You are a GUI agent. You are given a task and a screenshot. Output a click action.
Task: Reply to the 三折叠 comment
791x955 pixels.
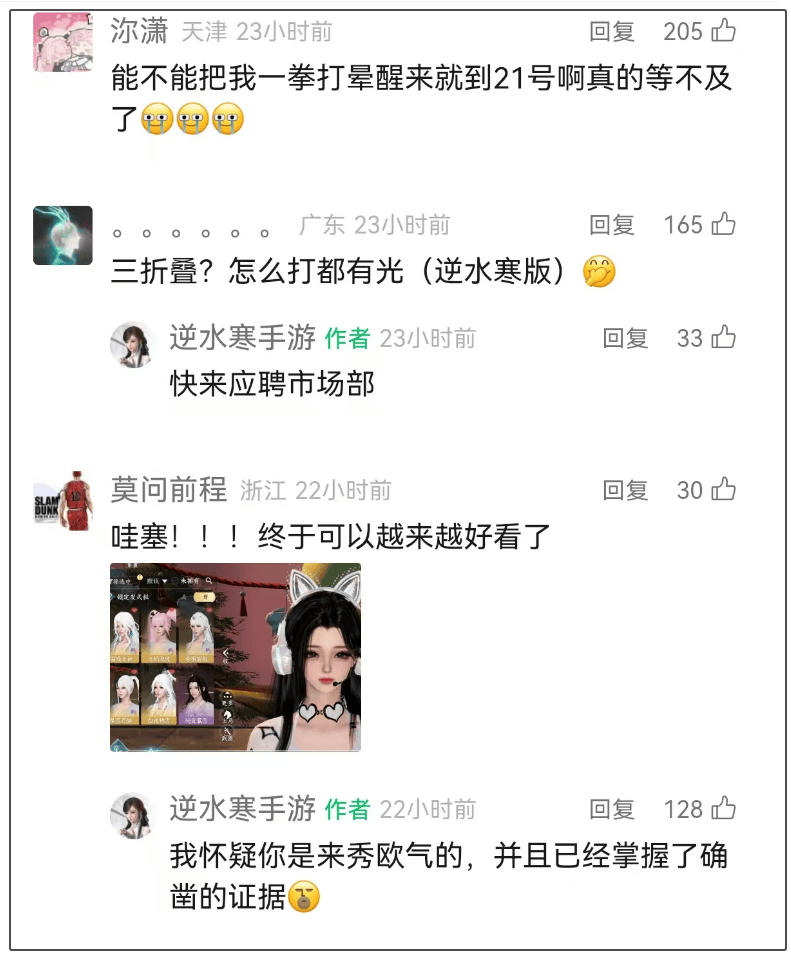(612, 225)
